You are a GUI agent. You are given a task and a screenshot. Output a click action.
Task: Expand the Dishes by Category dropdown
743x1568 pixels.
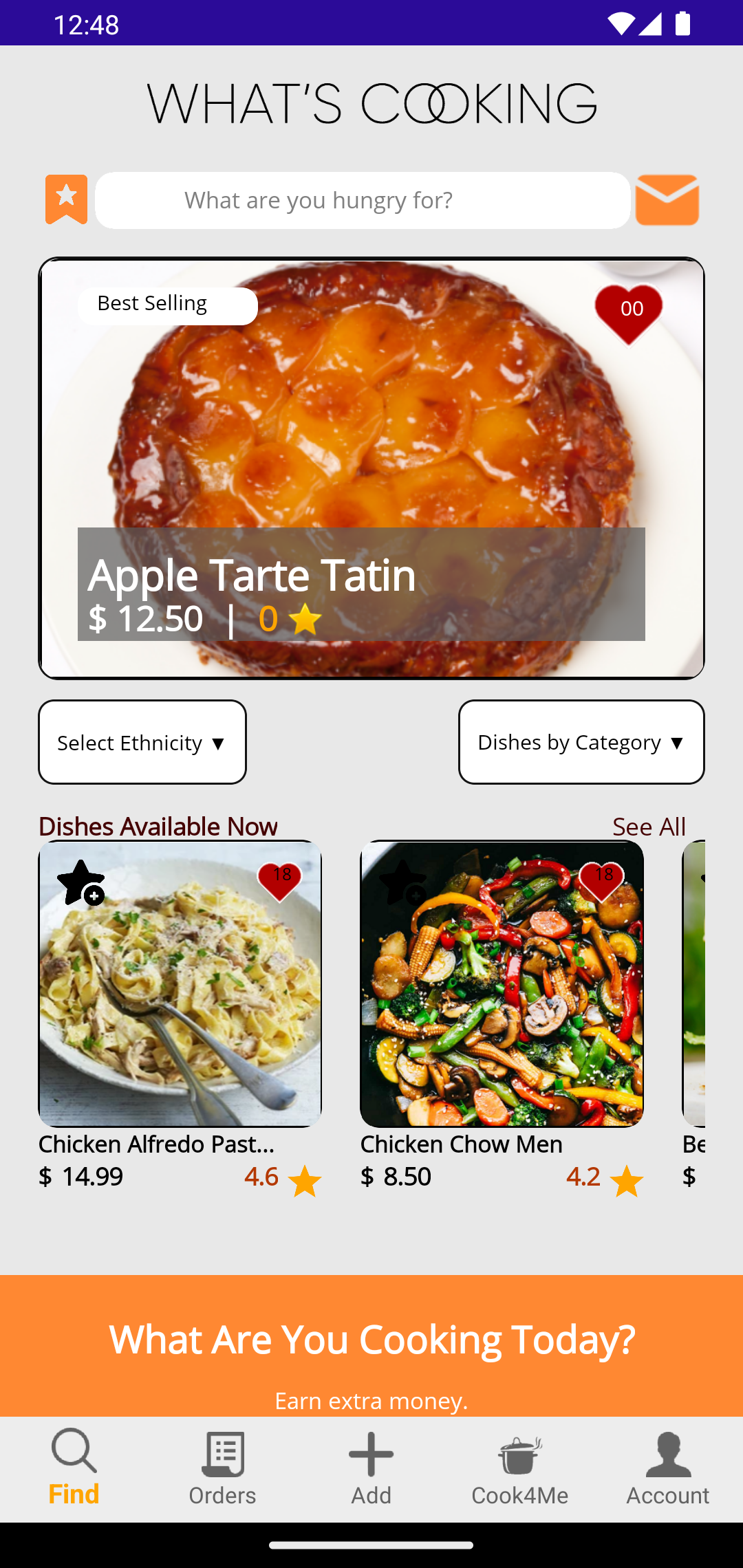point(581,742)
